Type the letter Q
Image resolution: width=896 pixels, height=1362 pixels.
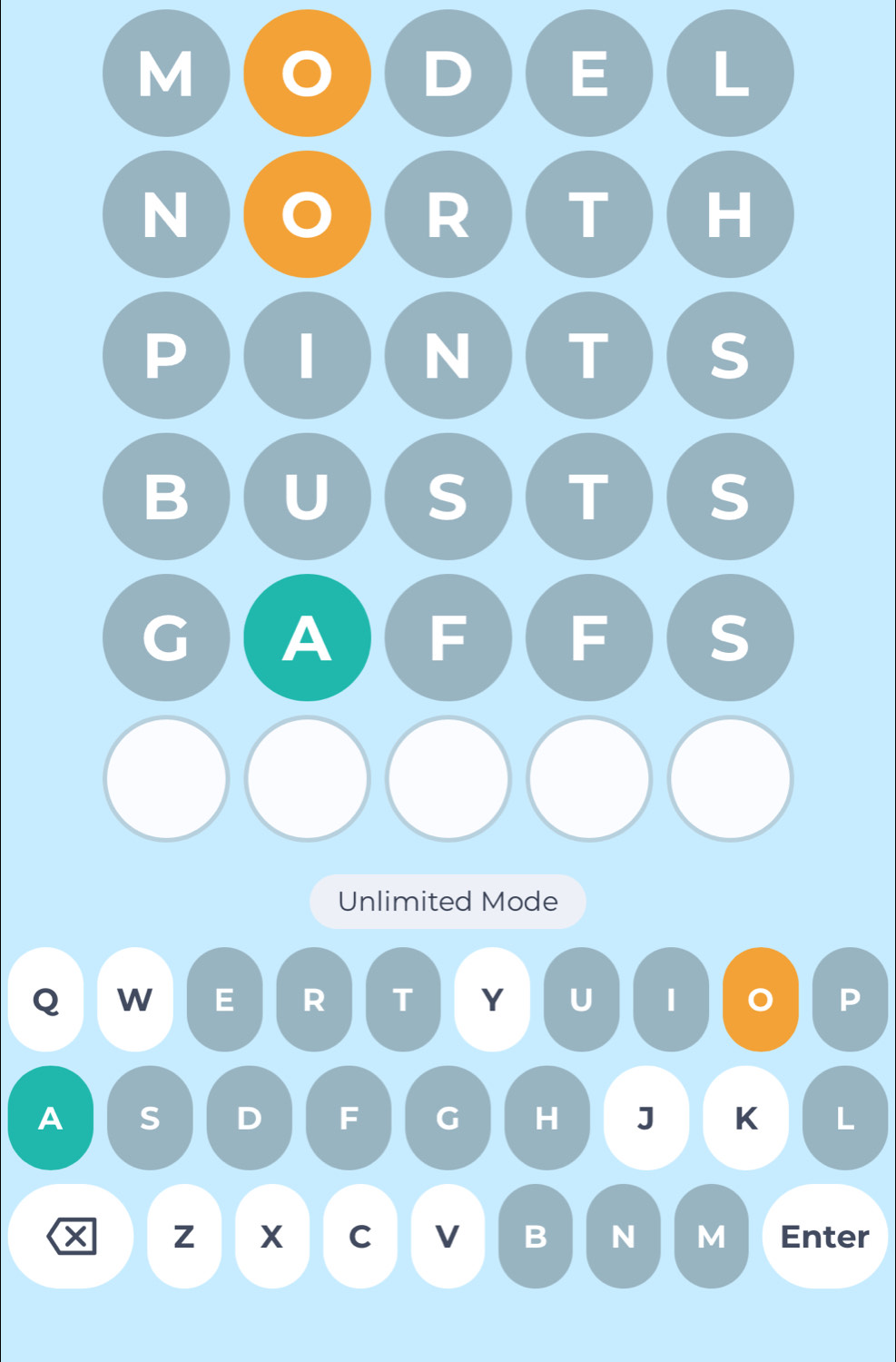(45, 1000)
